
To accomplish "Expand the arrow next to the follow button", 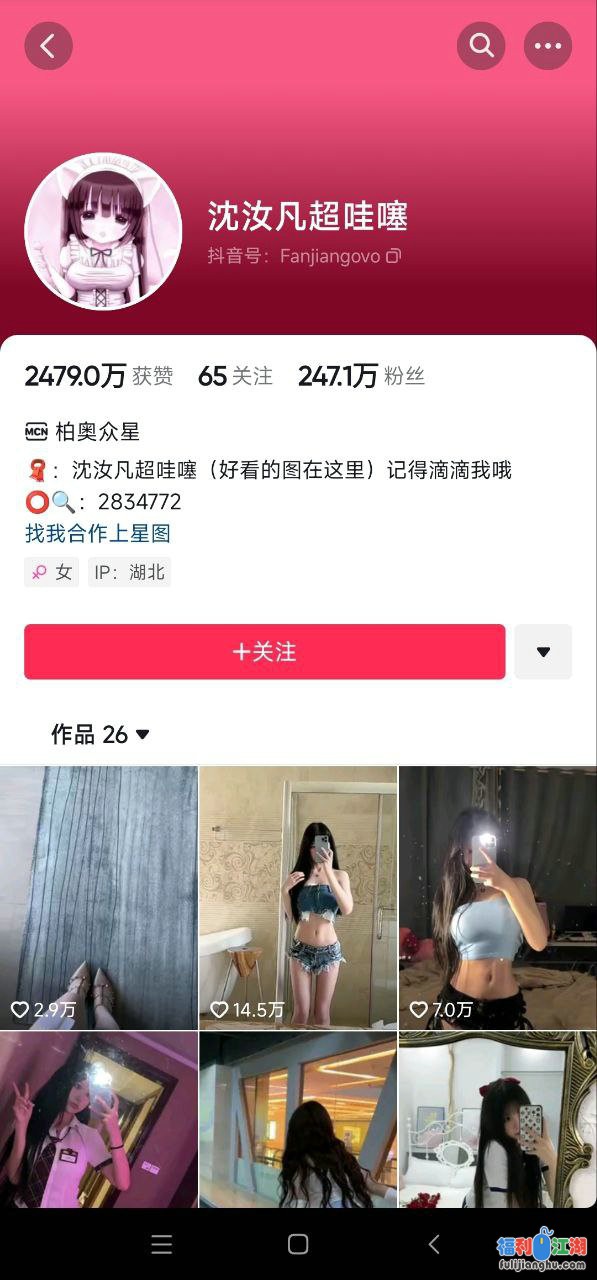I will tap(543, 652).
